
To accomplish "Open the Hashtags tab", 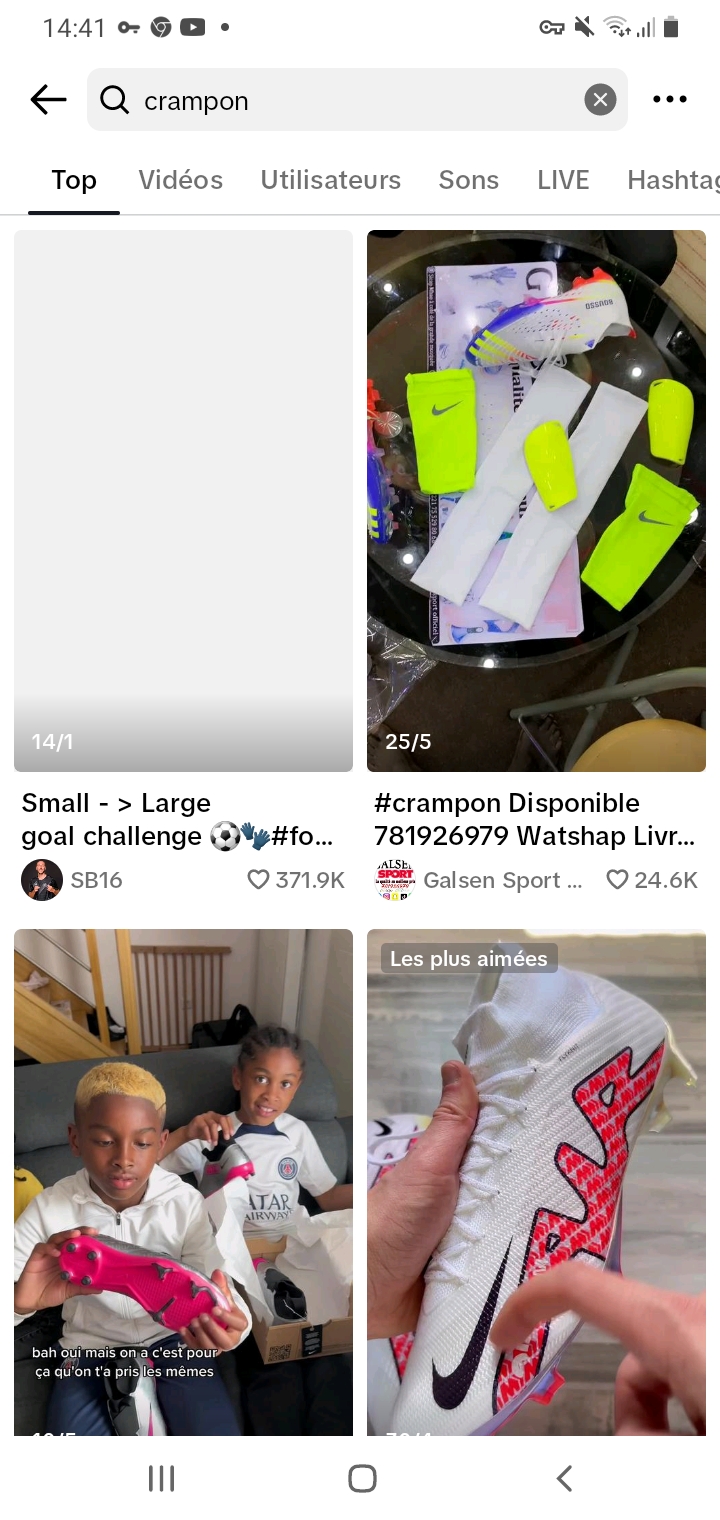I will point(672,180).
